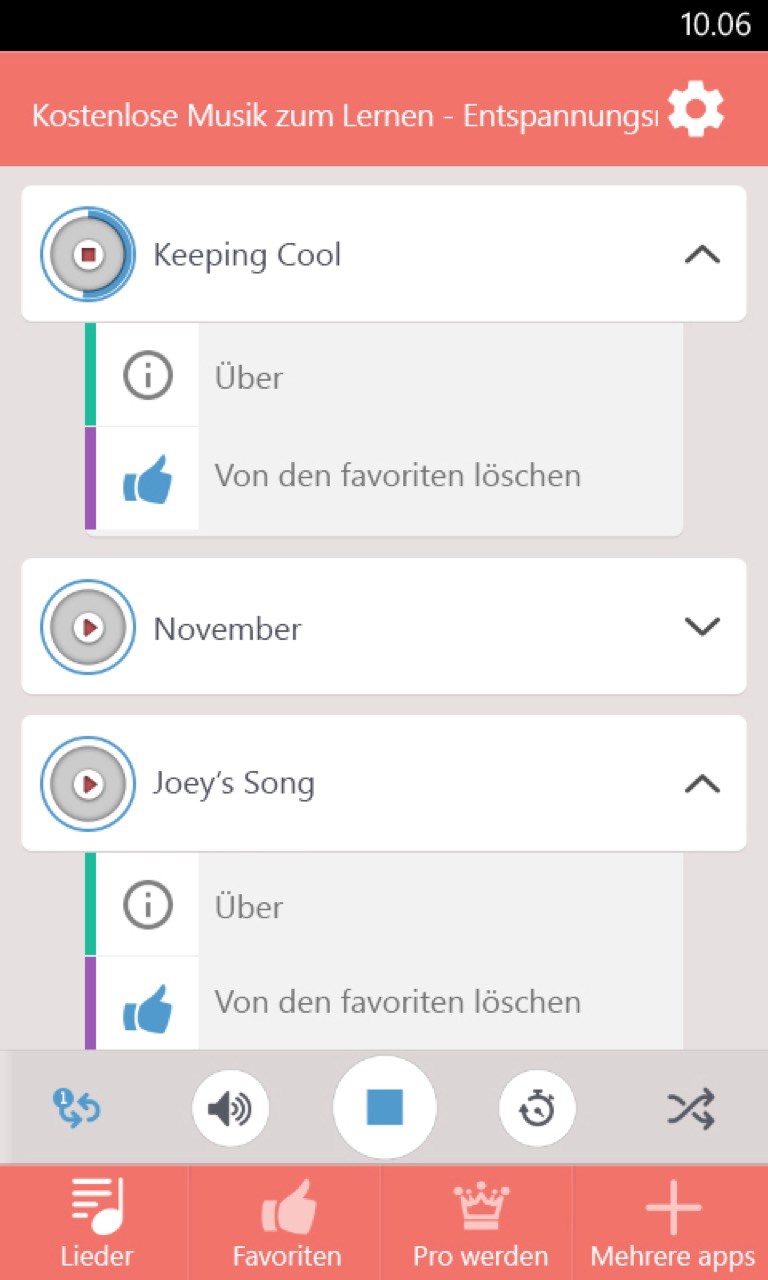Open the settings gear icon
This screenshot has width=768, height=1280.
(695, 111)
